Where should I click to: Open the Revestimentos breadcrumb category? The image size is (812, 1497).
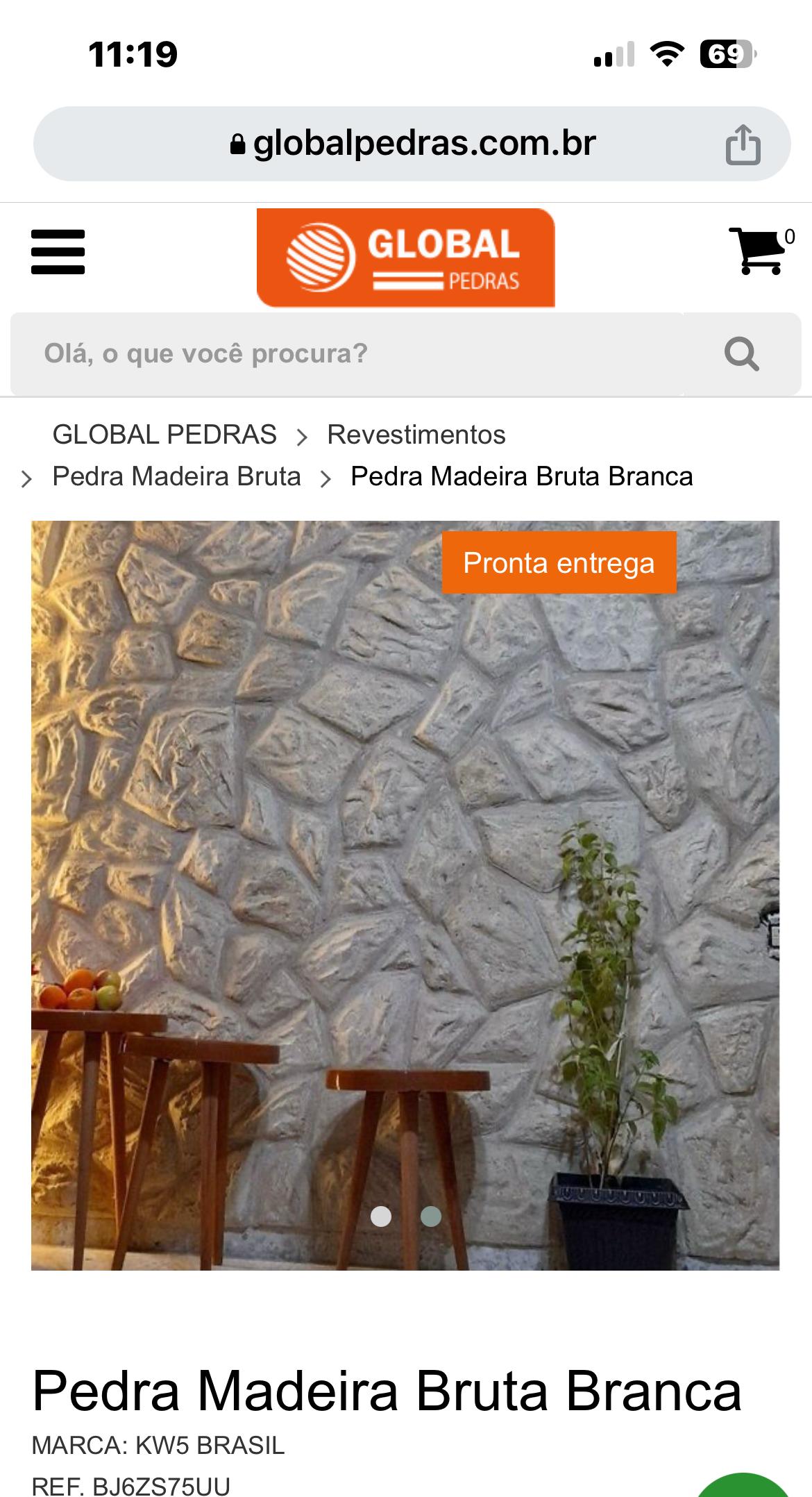416,435
